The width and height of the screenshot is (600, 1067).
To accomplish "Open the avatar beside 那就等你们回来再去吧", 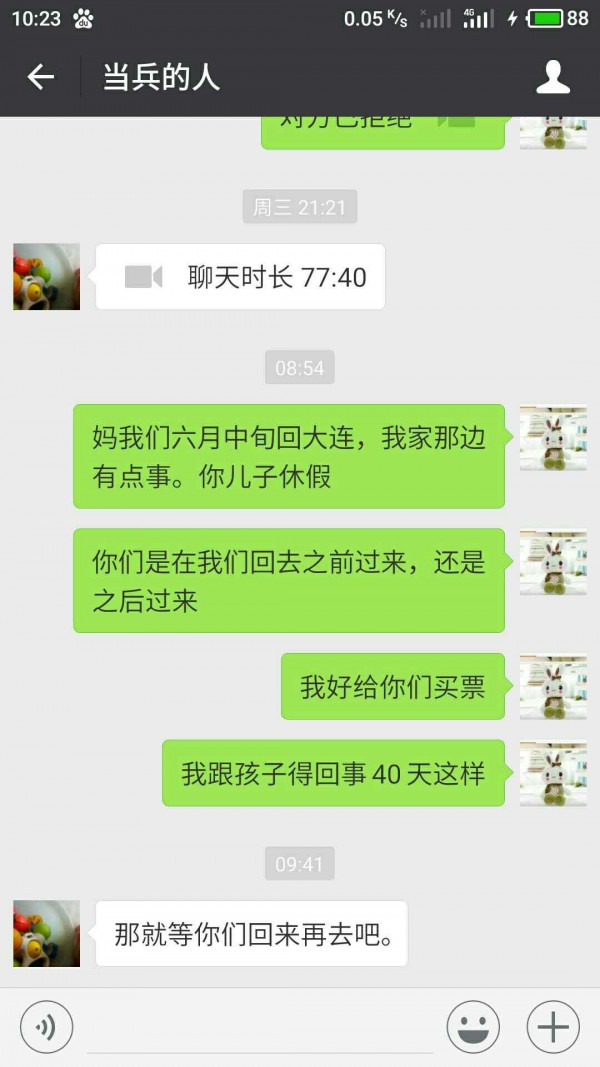I will 46,933.
